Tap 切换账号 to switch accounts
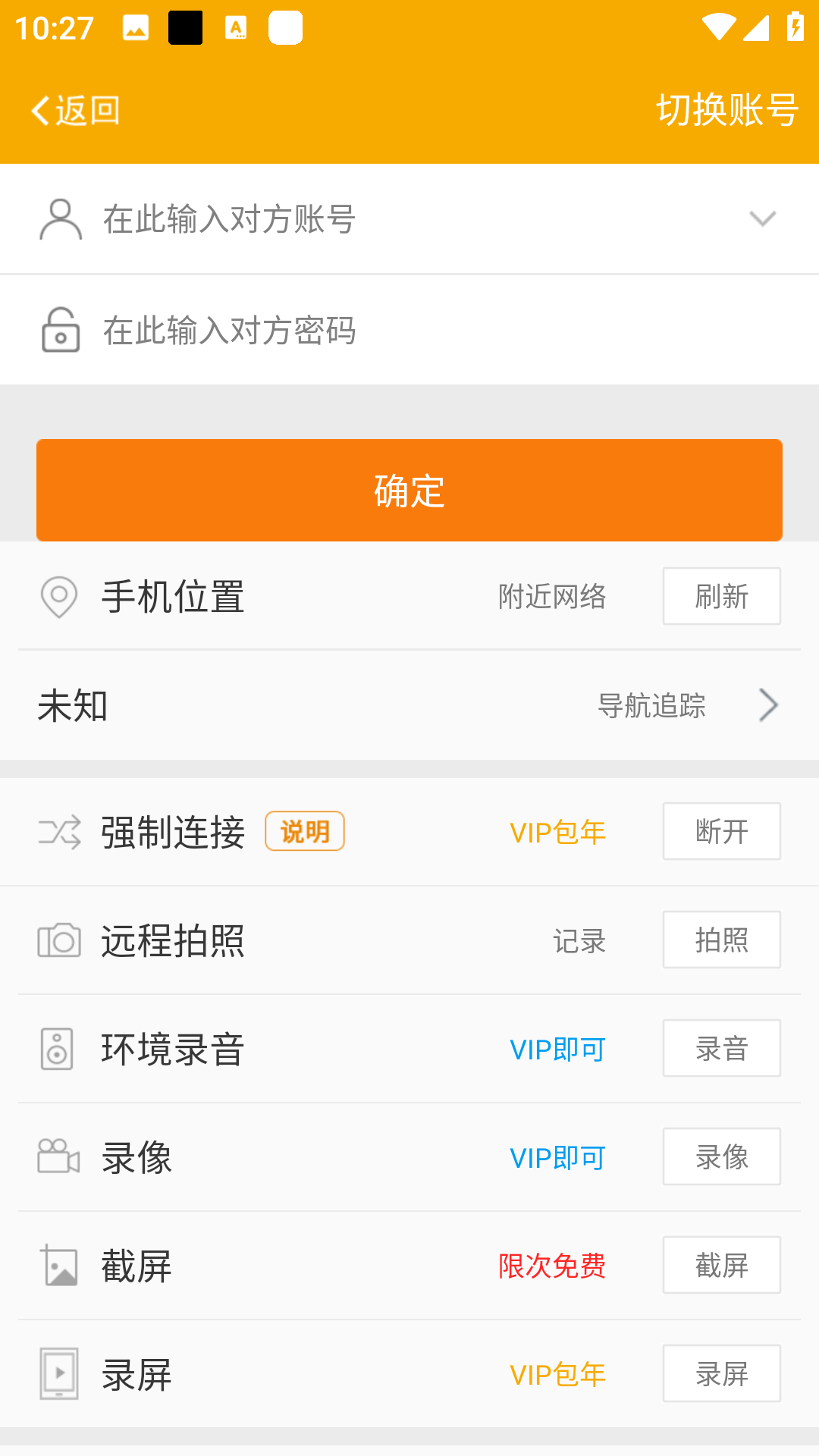Image resolution: width=819 pixels, height=1456 pixels. click(726, 111)
